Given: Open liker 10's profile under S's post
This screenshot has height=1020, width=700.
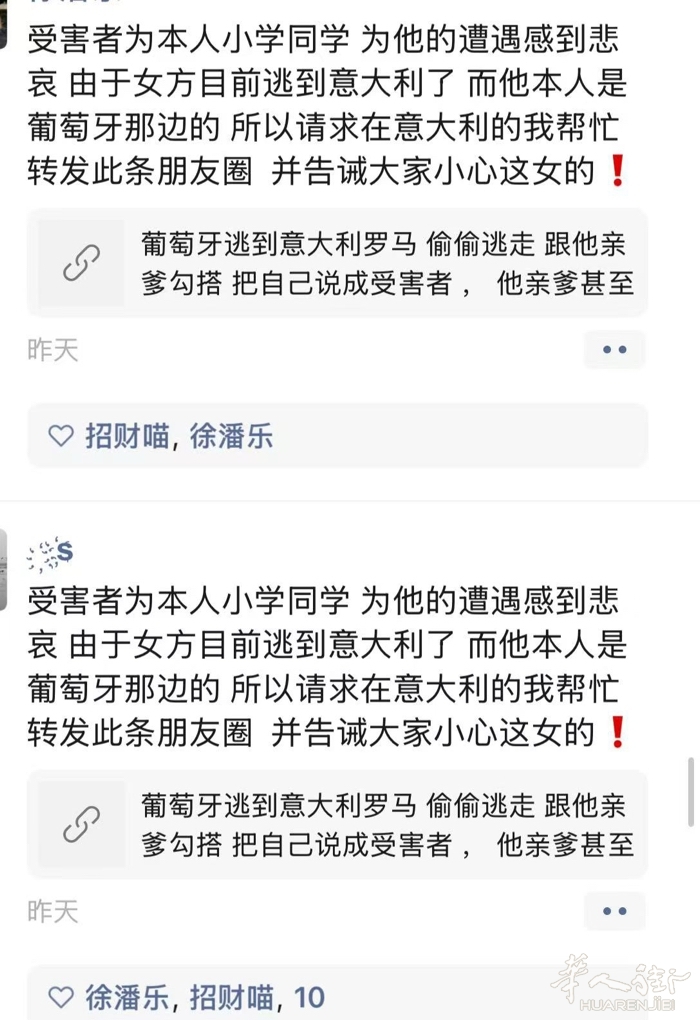Looking at the screenshot, I should 310,996.
